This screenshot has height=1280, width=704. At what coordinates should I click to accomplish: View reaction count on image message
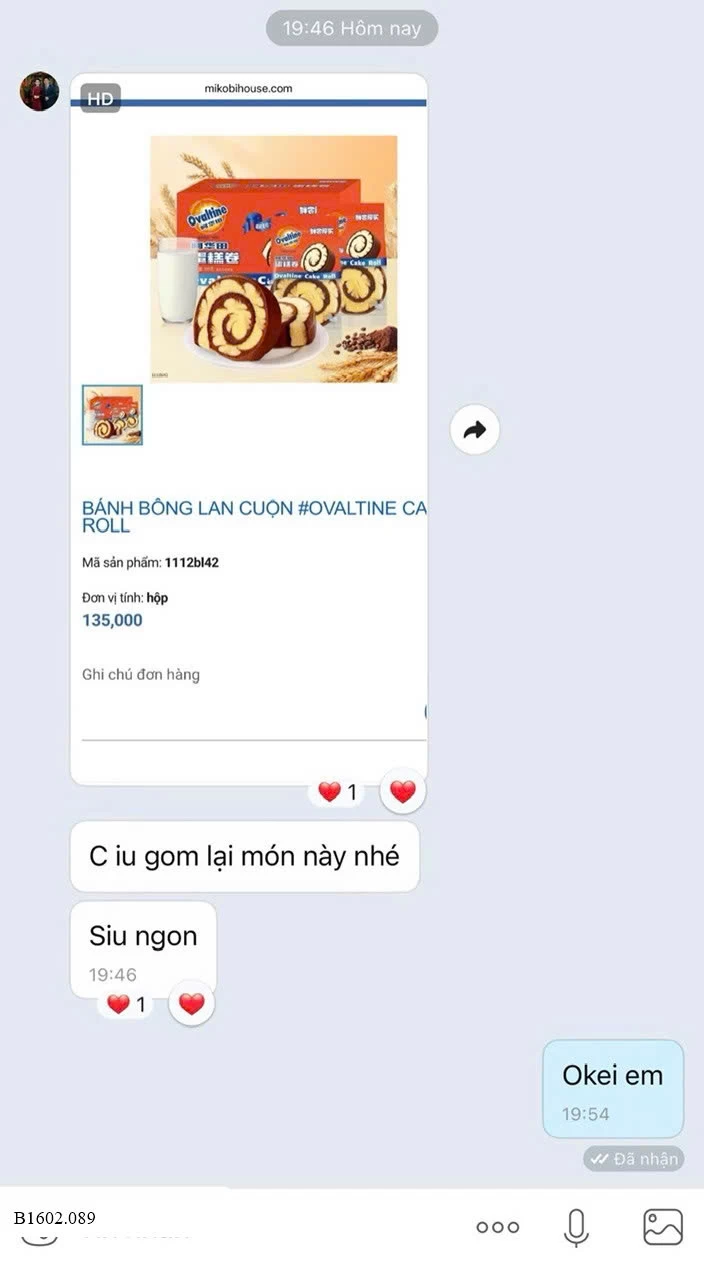coord(338,792)
